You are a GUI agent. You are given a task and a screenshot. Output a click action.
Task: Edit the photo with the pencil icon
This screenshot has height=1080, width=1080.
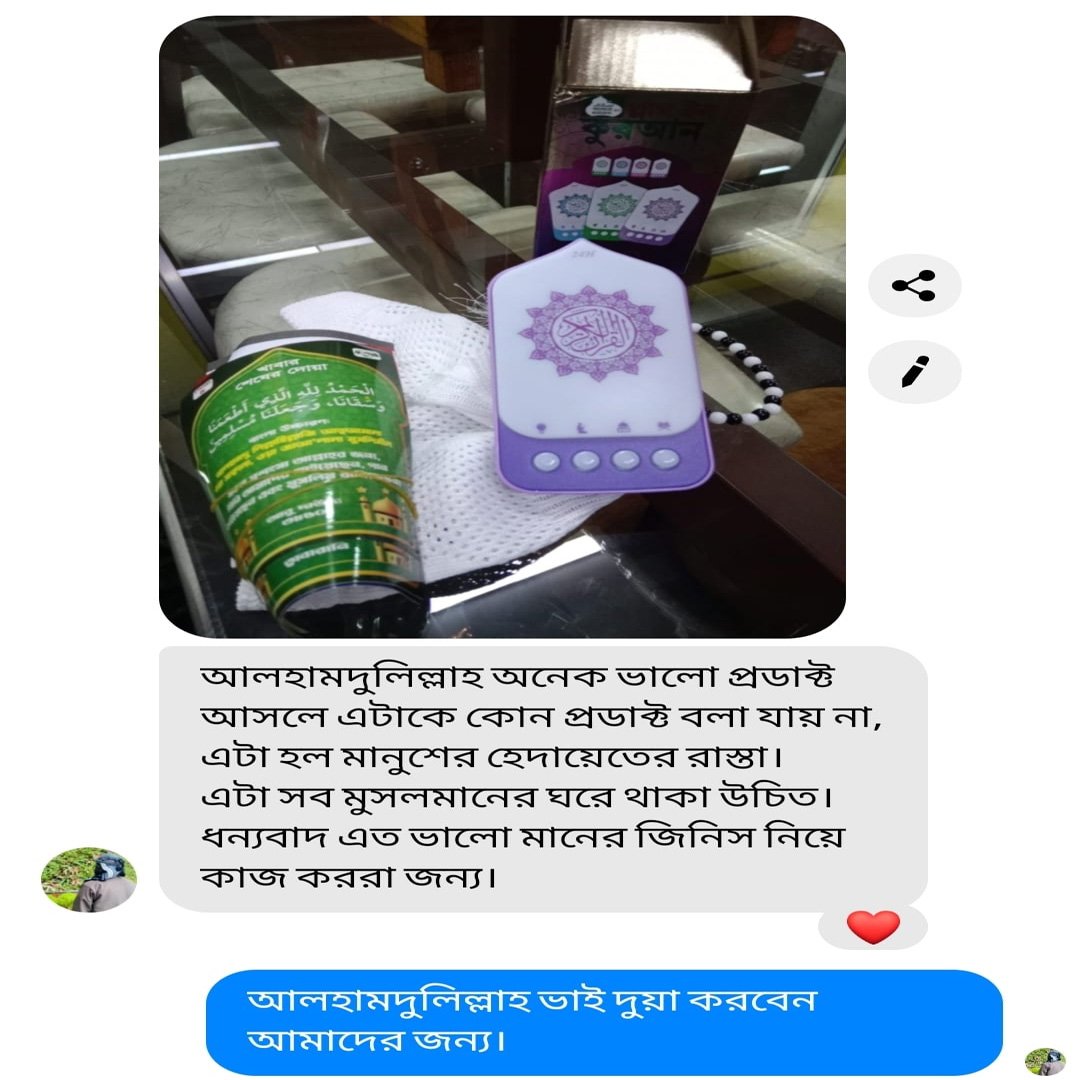pos(913,372)
